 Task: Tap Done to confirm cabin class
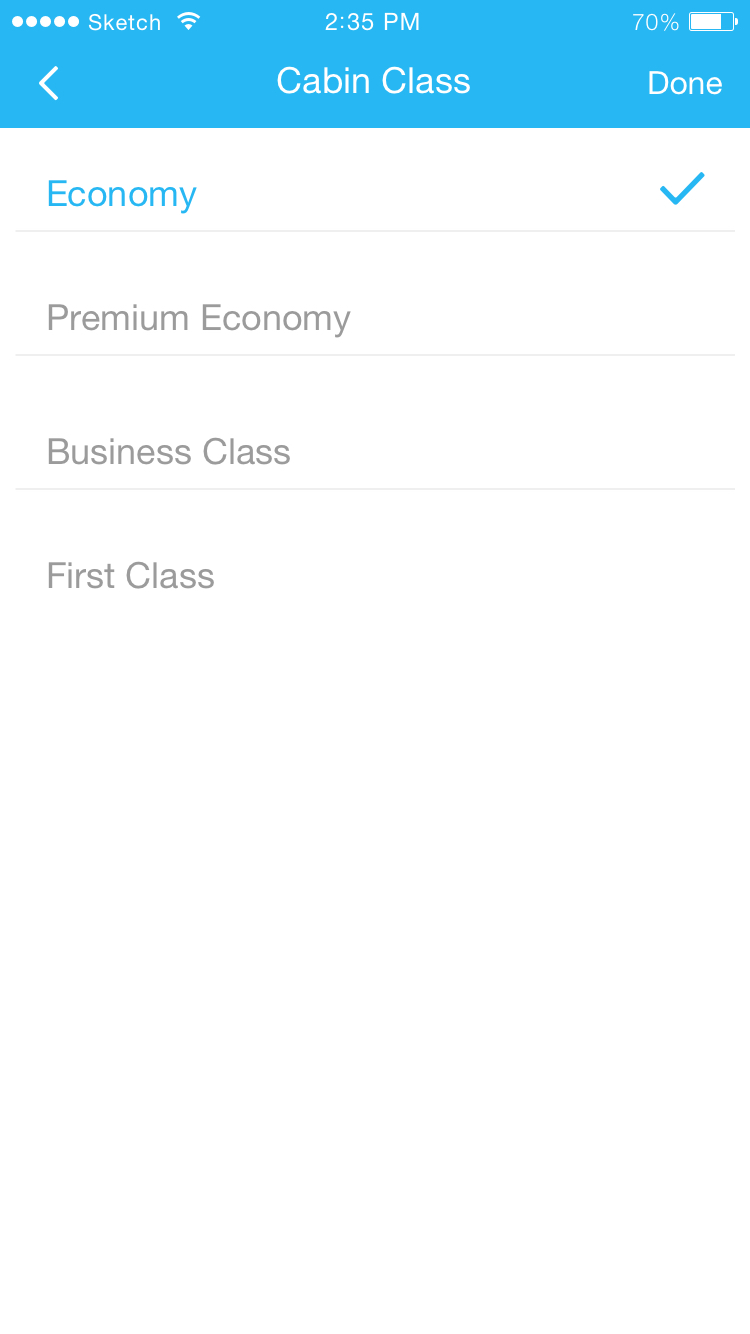click(x=685, y=83)
